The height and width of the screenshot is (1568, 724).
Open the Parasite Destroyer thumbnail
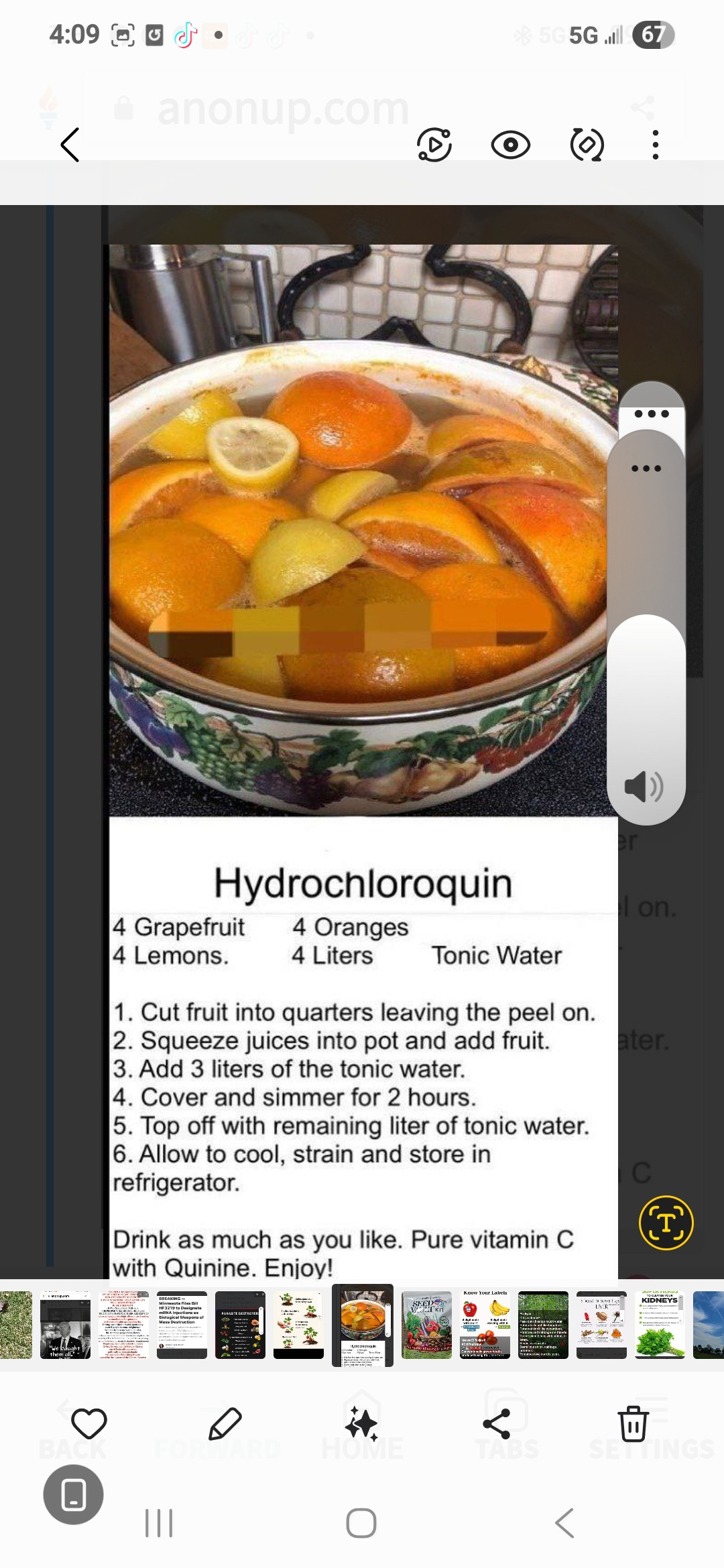[240, 1325]
